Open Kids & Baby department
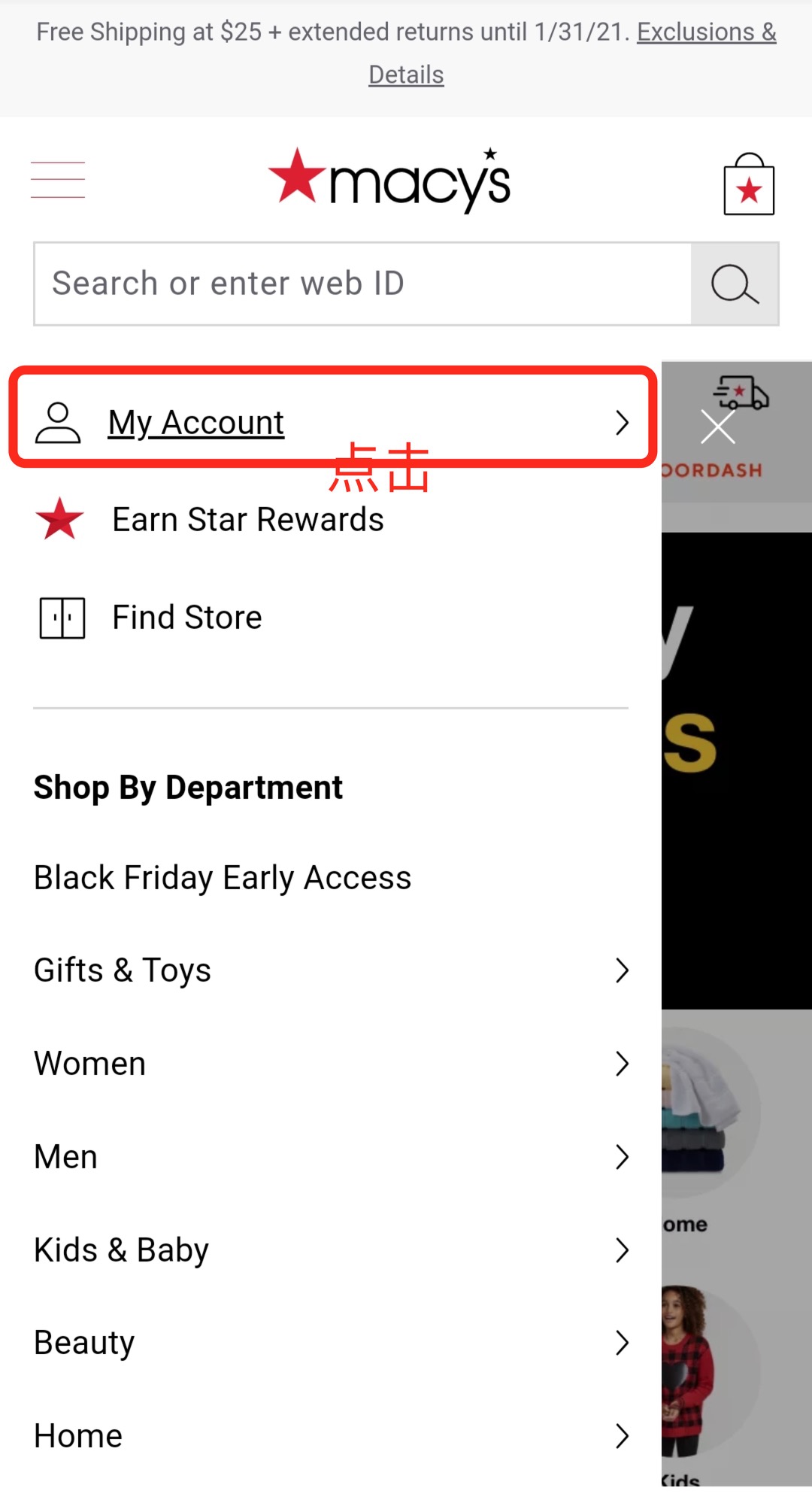The image size is (812, 1503). 331,1250
